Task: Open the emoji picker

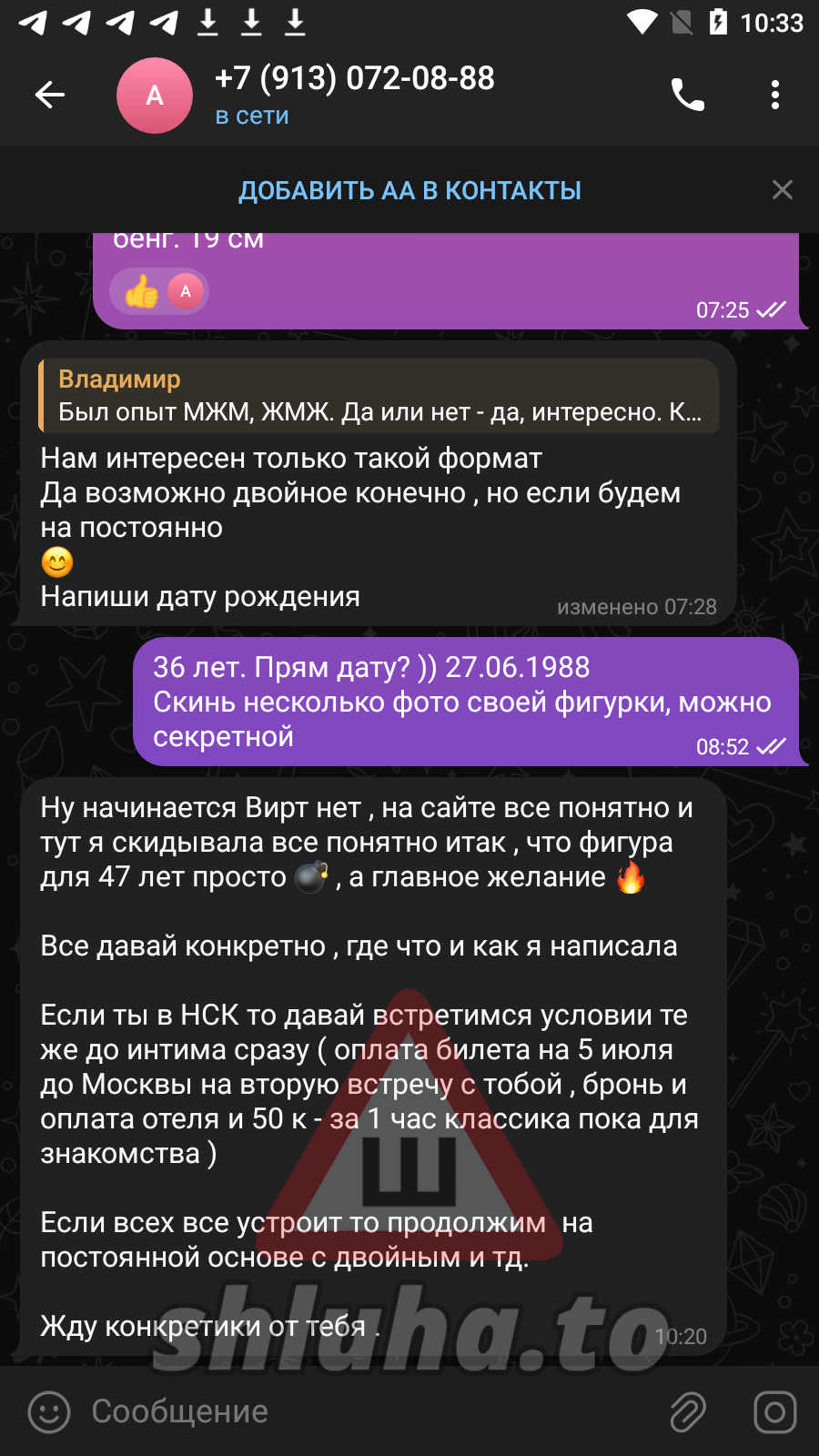Action: click(x=49, y=1412)
